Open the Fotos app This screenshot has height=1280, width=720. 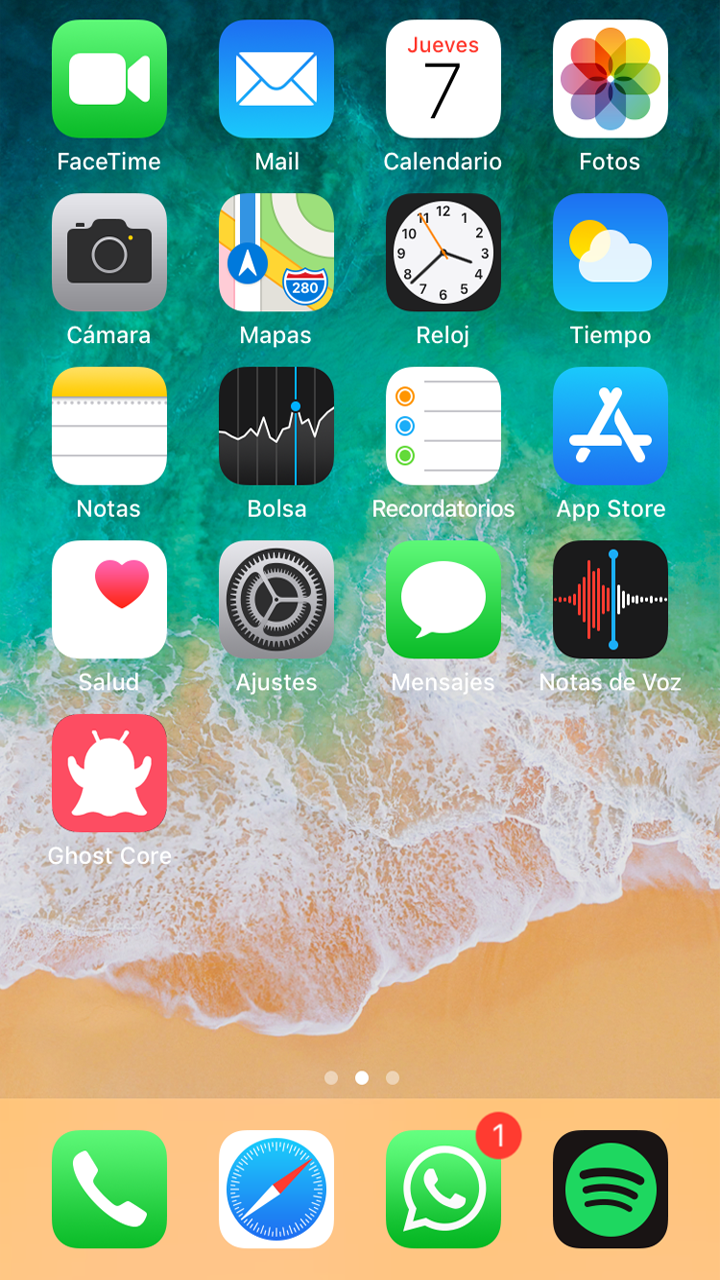[x=610, y=78]
